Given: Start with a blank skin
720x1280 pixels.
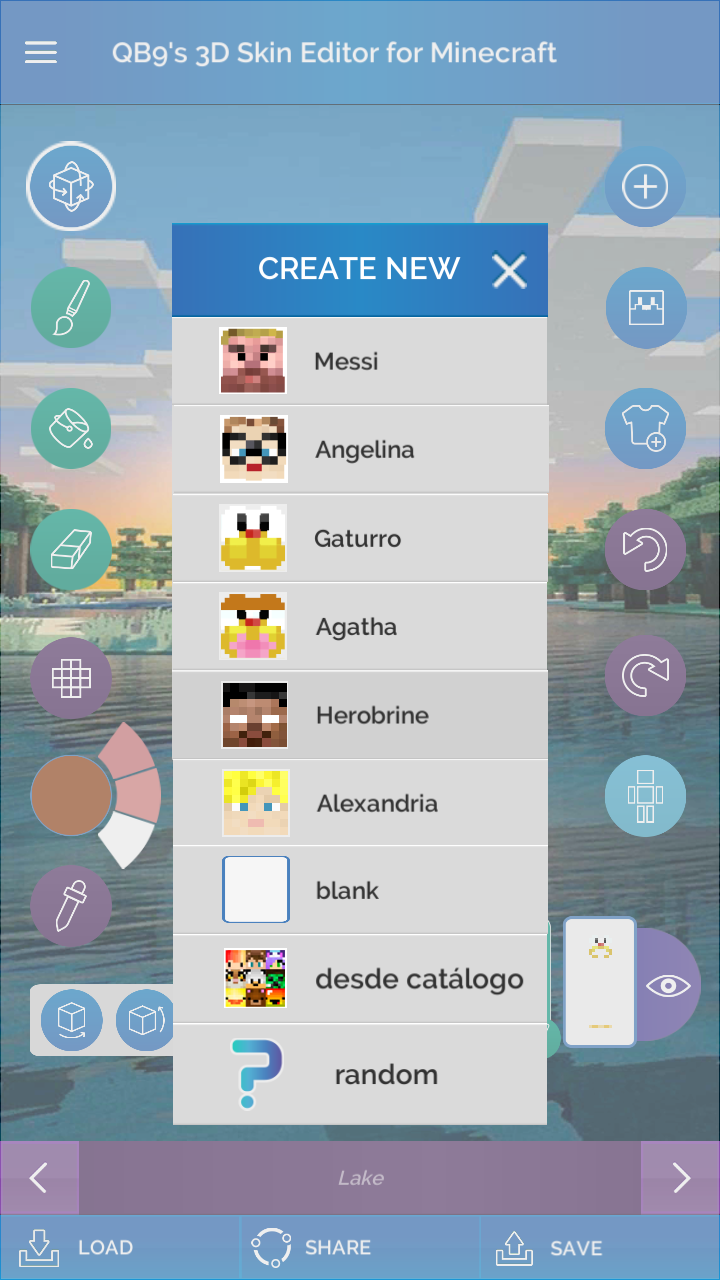Looking at the screenshot, I should click(x=360, y=890).
